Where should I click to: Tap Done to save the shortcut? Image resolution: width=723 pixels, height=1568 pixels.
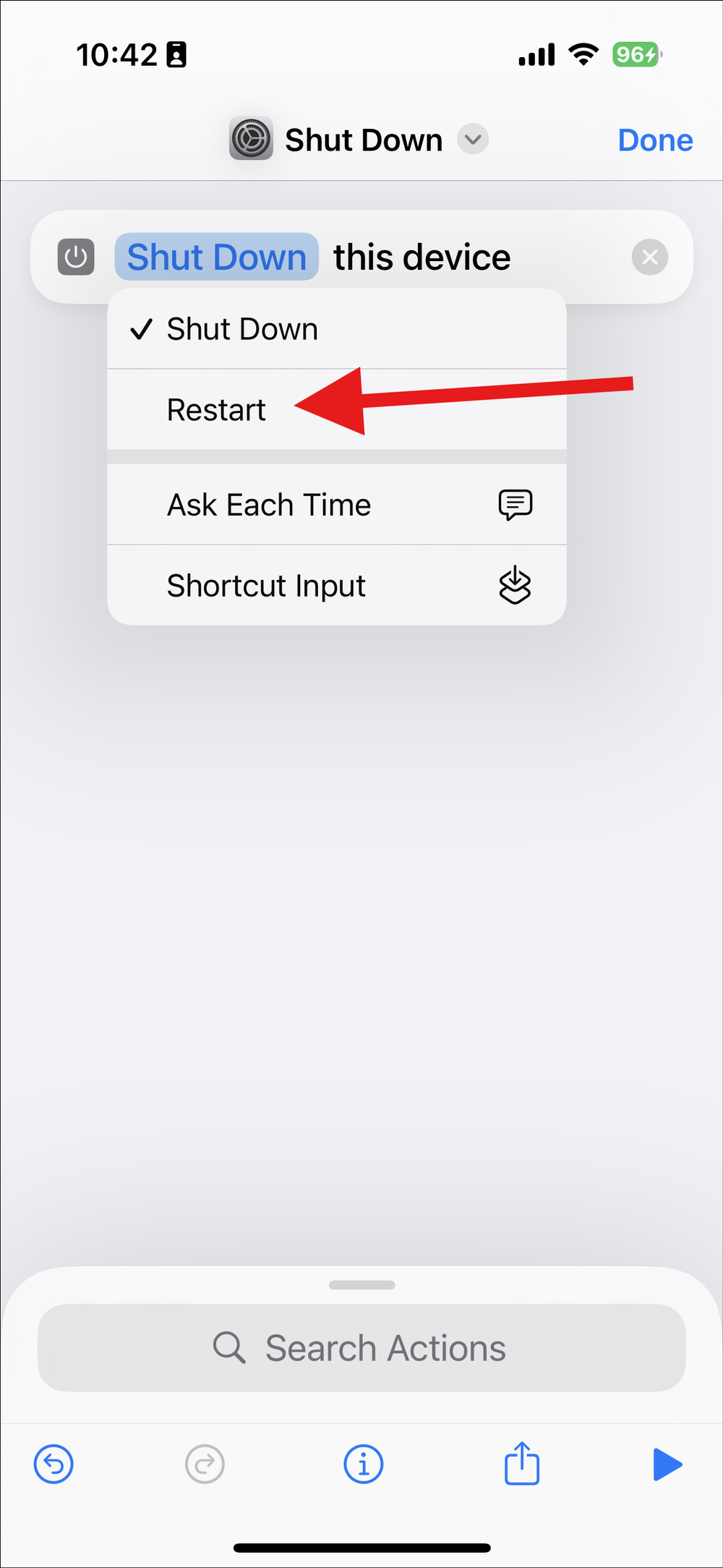(654, 139)
